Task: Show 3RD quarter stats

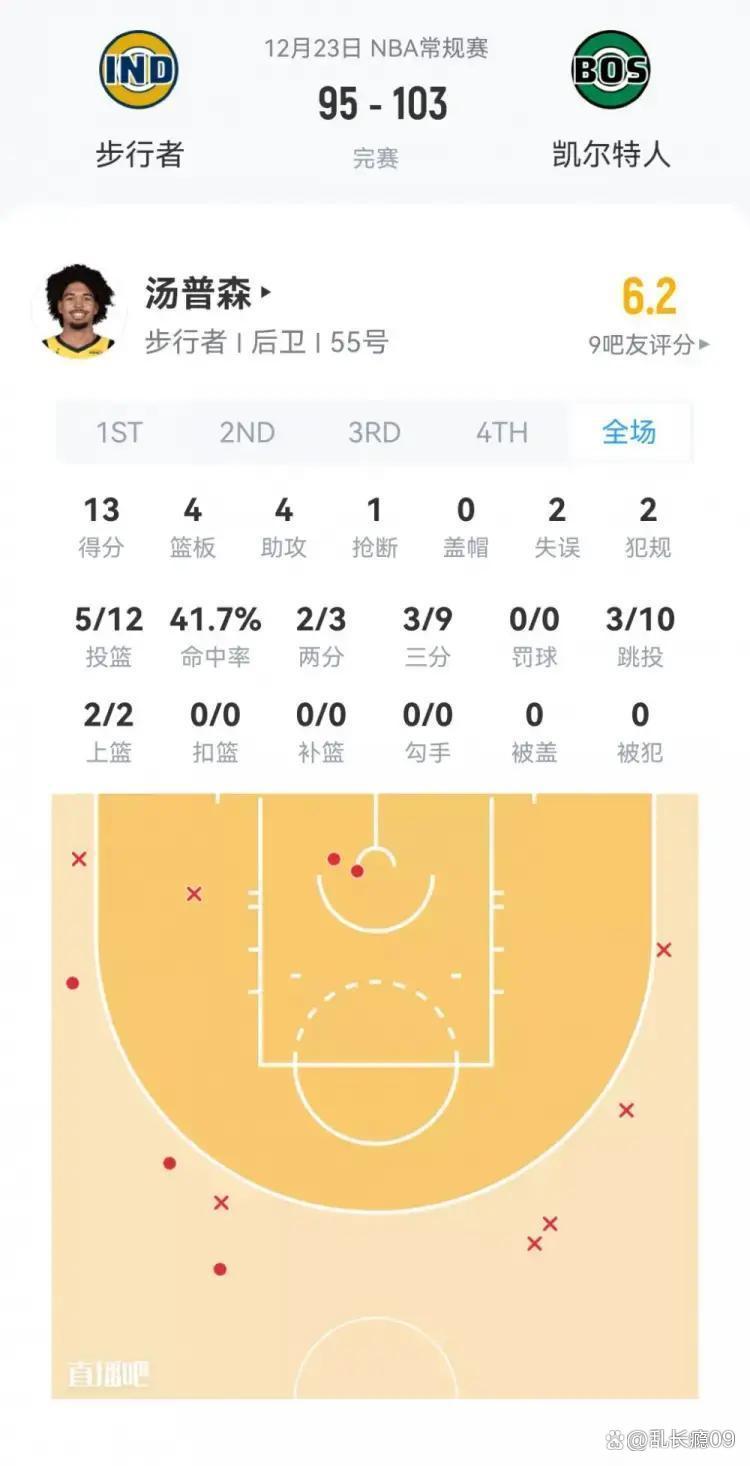Action: (374, 432)
